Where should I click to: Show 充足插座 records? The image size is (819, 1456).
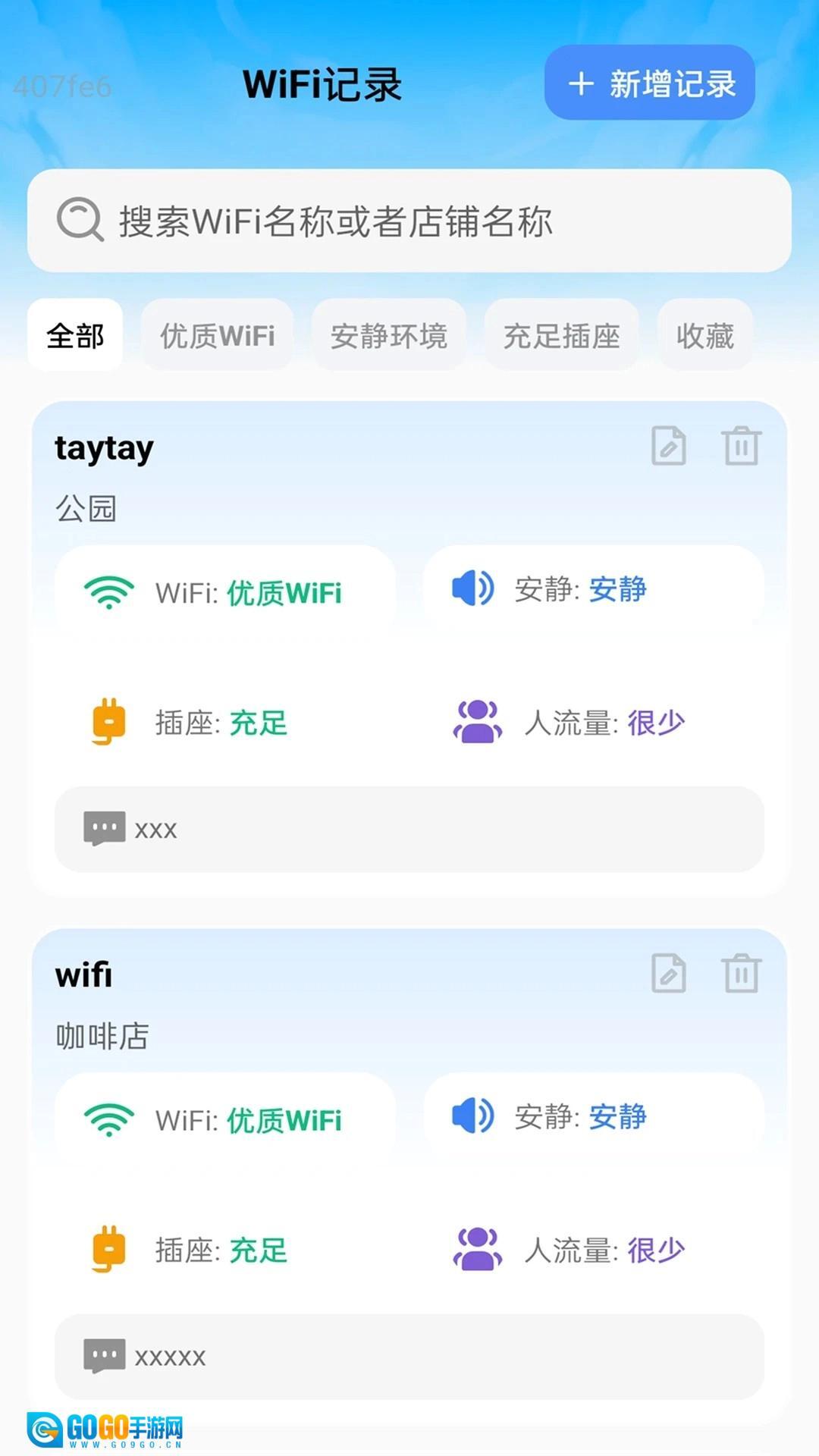[x=561, y=335]
